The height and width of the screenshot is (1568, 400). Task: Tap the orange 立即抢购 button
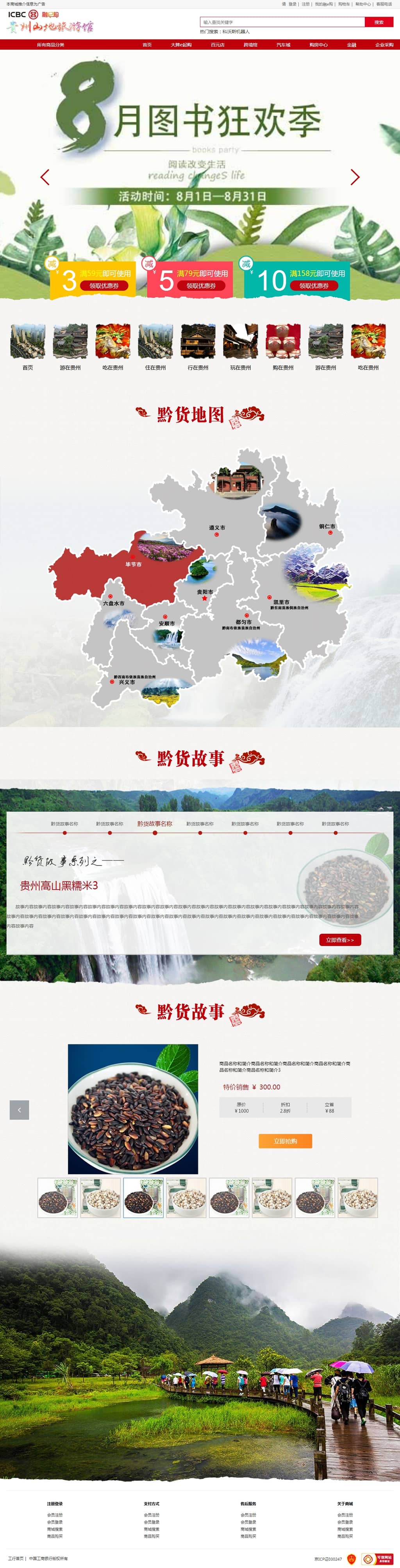coord(285,1141)
